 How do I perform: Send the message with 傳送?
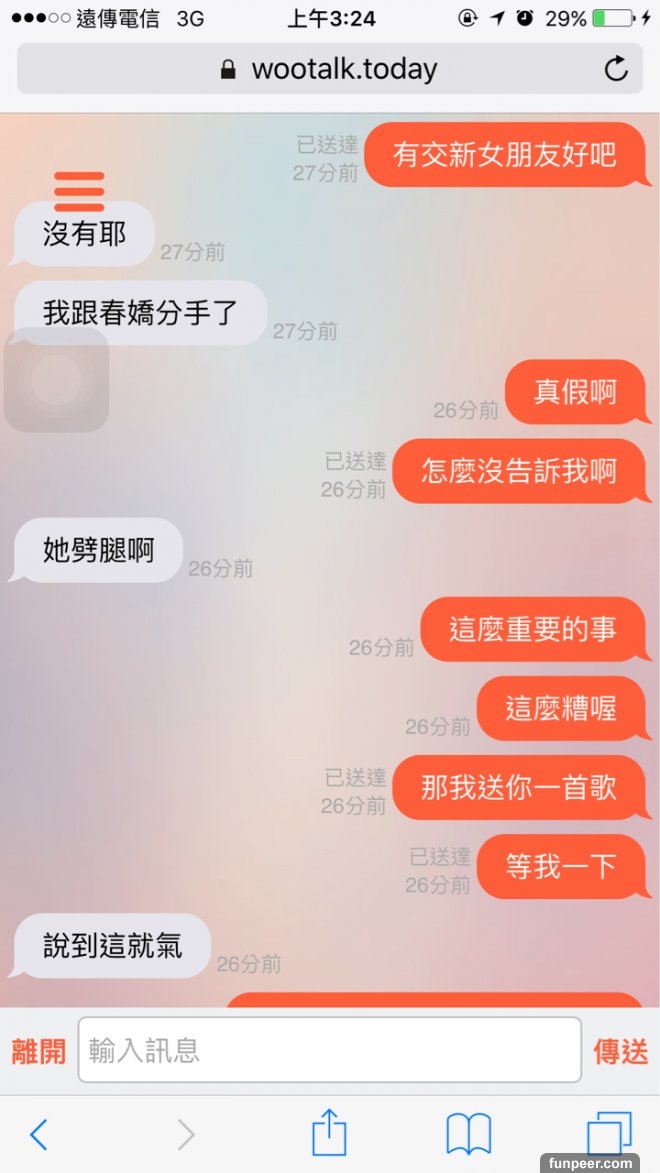(x=620, y=1051)
